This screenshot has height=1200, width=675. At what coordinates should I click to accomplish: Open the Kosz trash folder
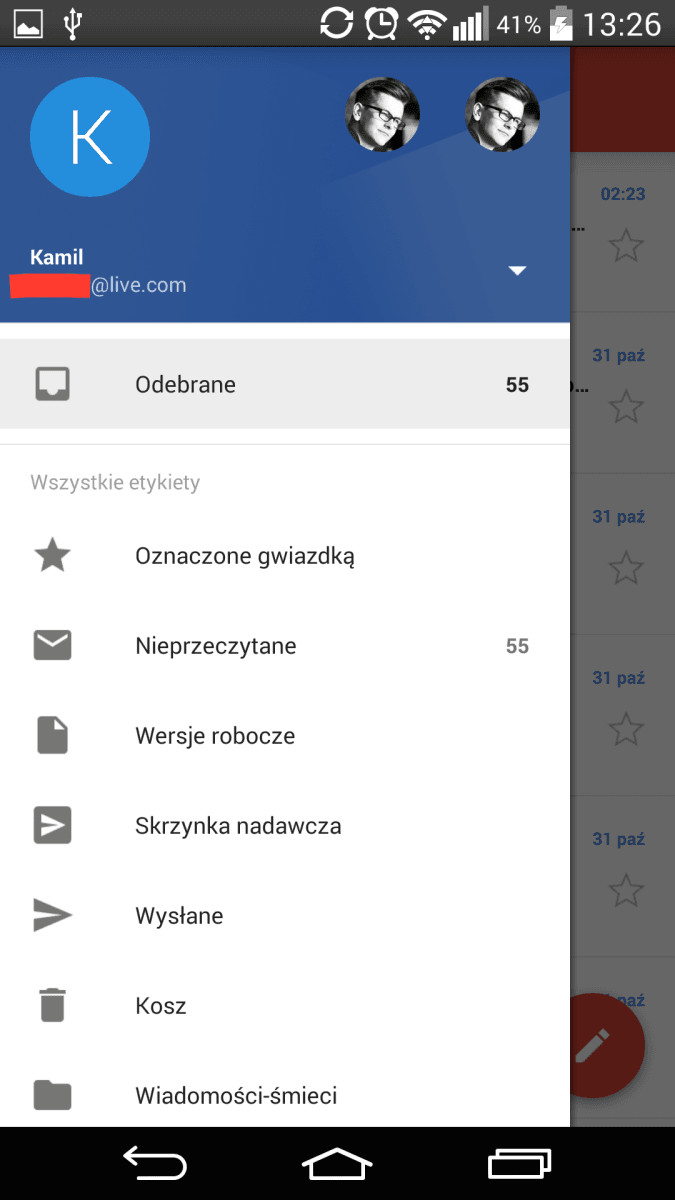point(285,1006)
